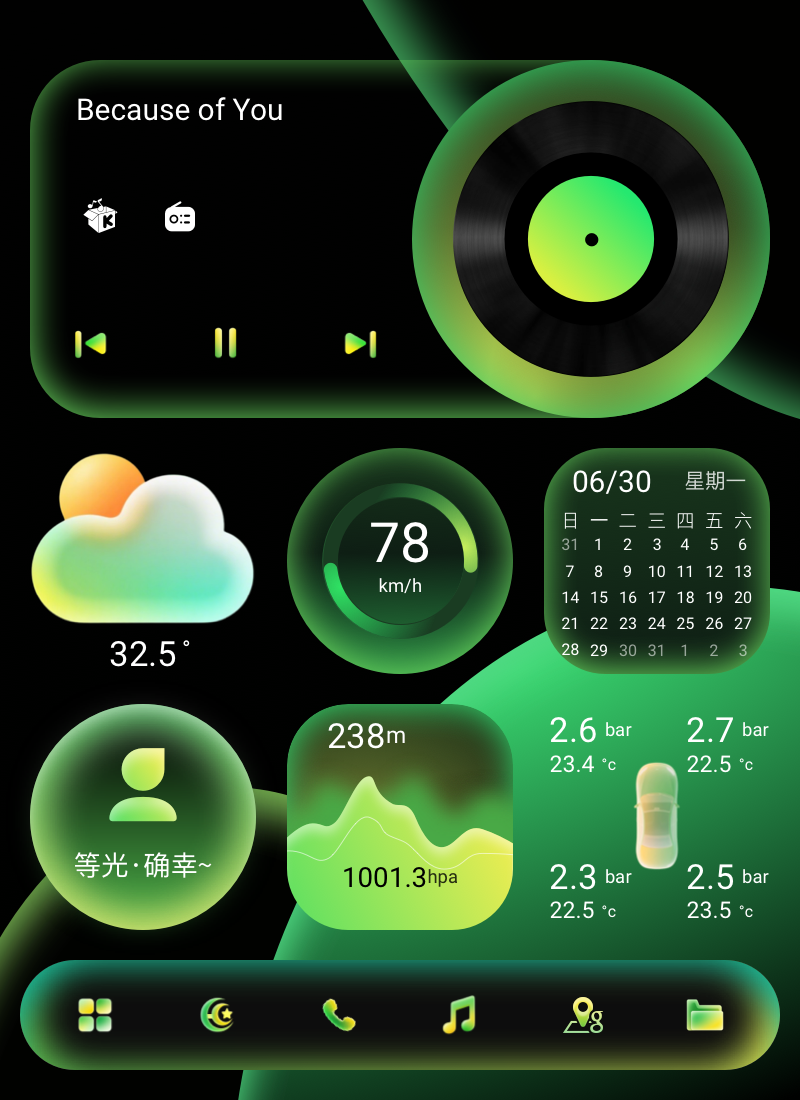This screenshot has width=800, height=1100.
Task: Pause the song Because of You
Action: [x=226, y=343]
